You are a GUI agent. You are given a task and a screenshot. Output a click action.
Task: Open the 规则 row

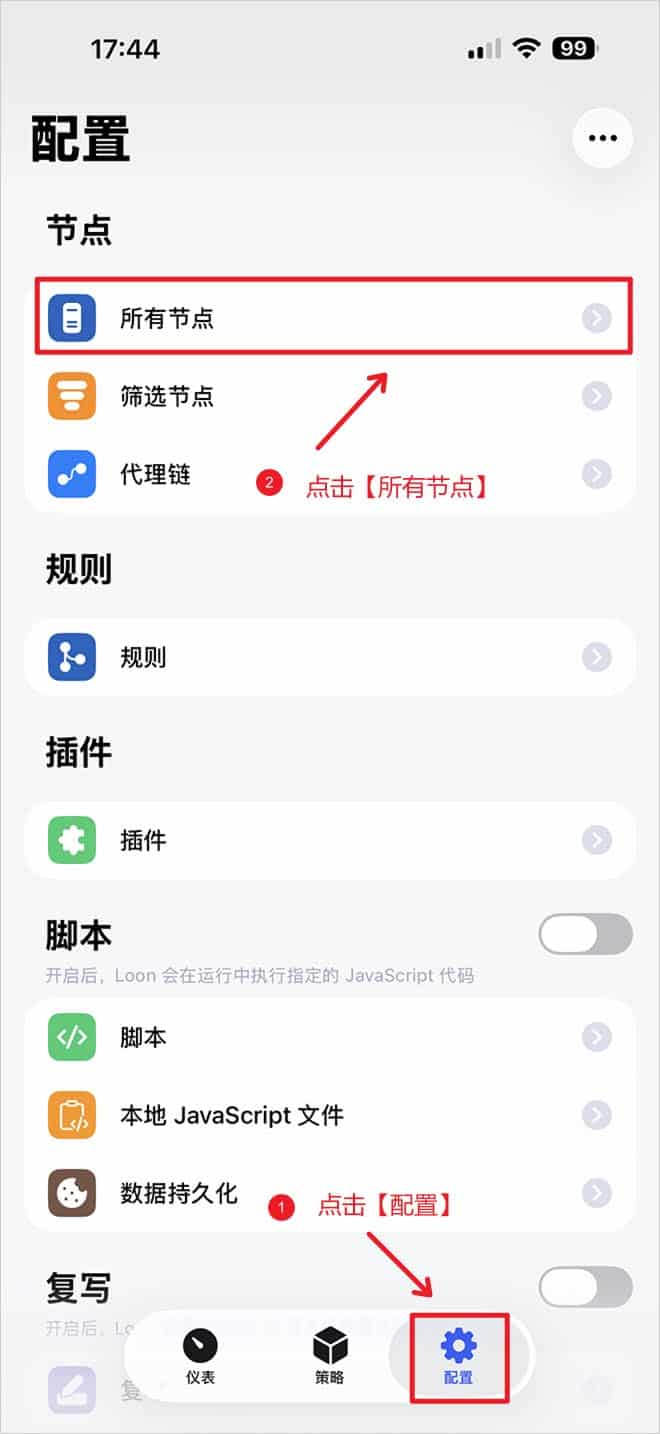(x=330, y=657)
